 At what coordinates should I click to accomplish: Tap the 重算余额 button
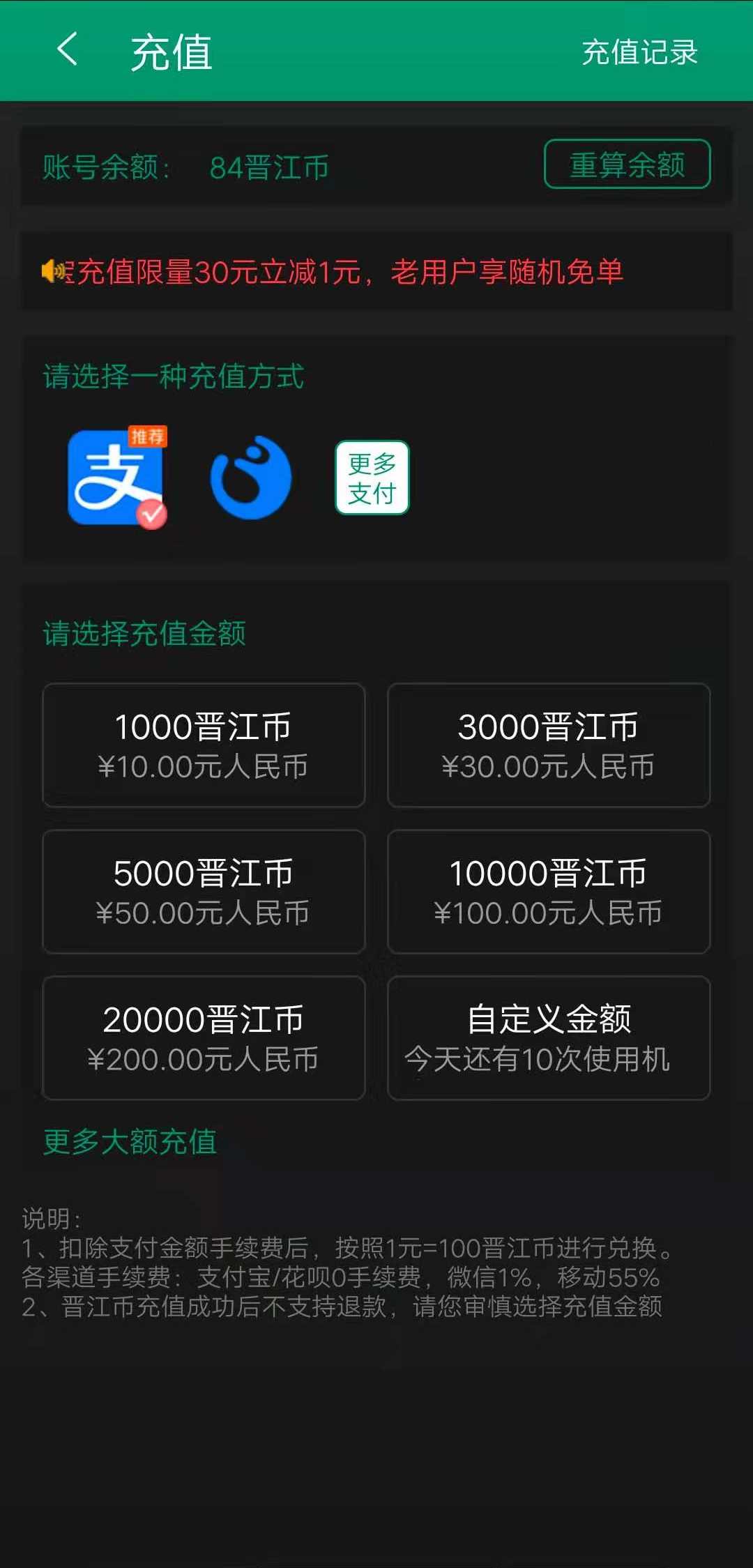coord(627,165)
